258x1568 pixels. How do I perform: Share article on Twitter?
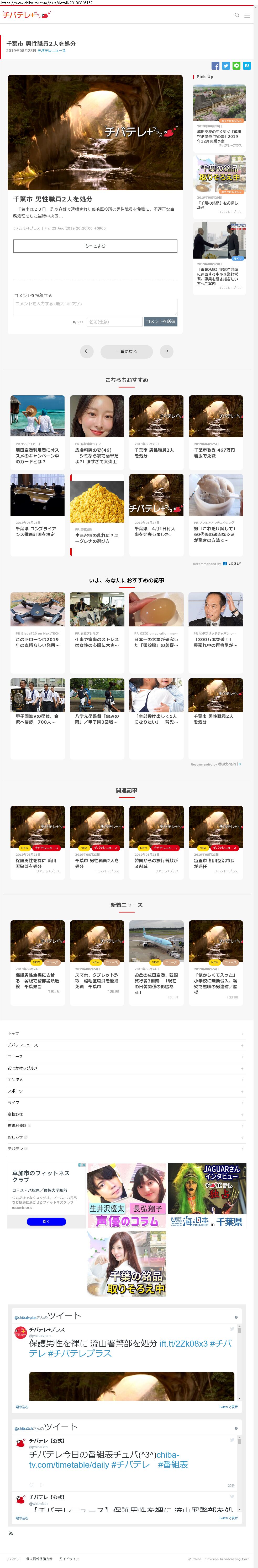(226, 66)
